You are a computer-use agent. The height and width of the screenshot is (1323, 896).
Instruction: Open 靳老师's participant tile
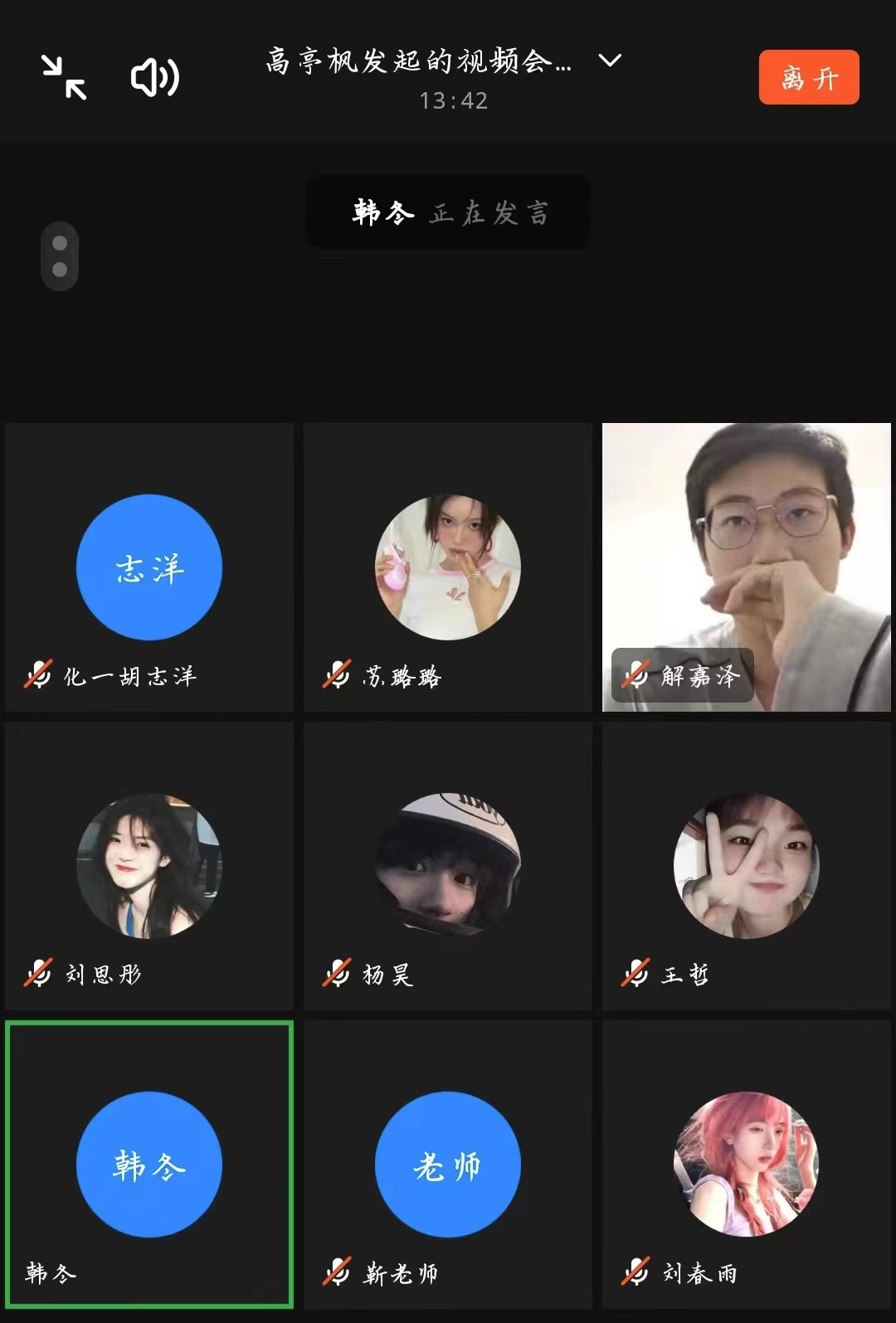[448, 1165]
